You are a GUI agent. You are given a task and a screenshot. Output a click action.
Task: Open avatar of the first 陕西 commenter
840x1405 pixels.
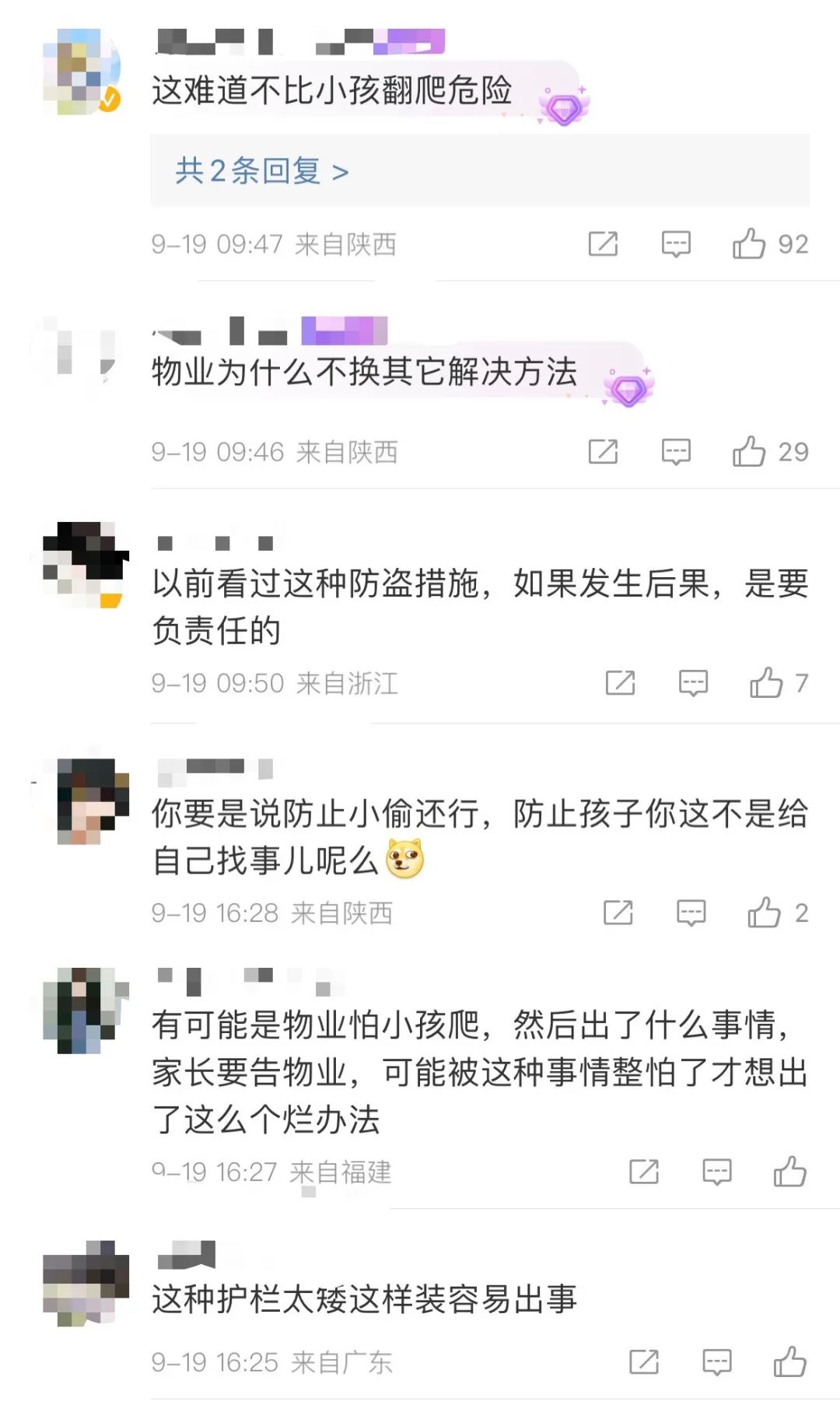(x=81, y=72)
